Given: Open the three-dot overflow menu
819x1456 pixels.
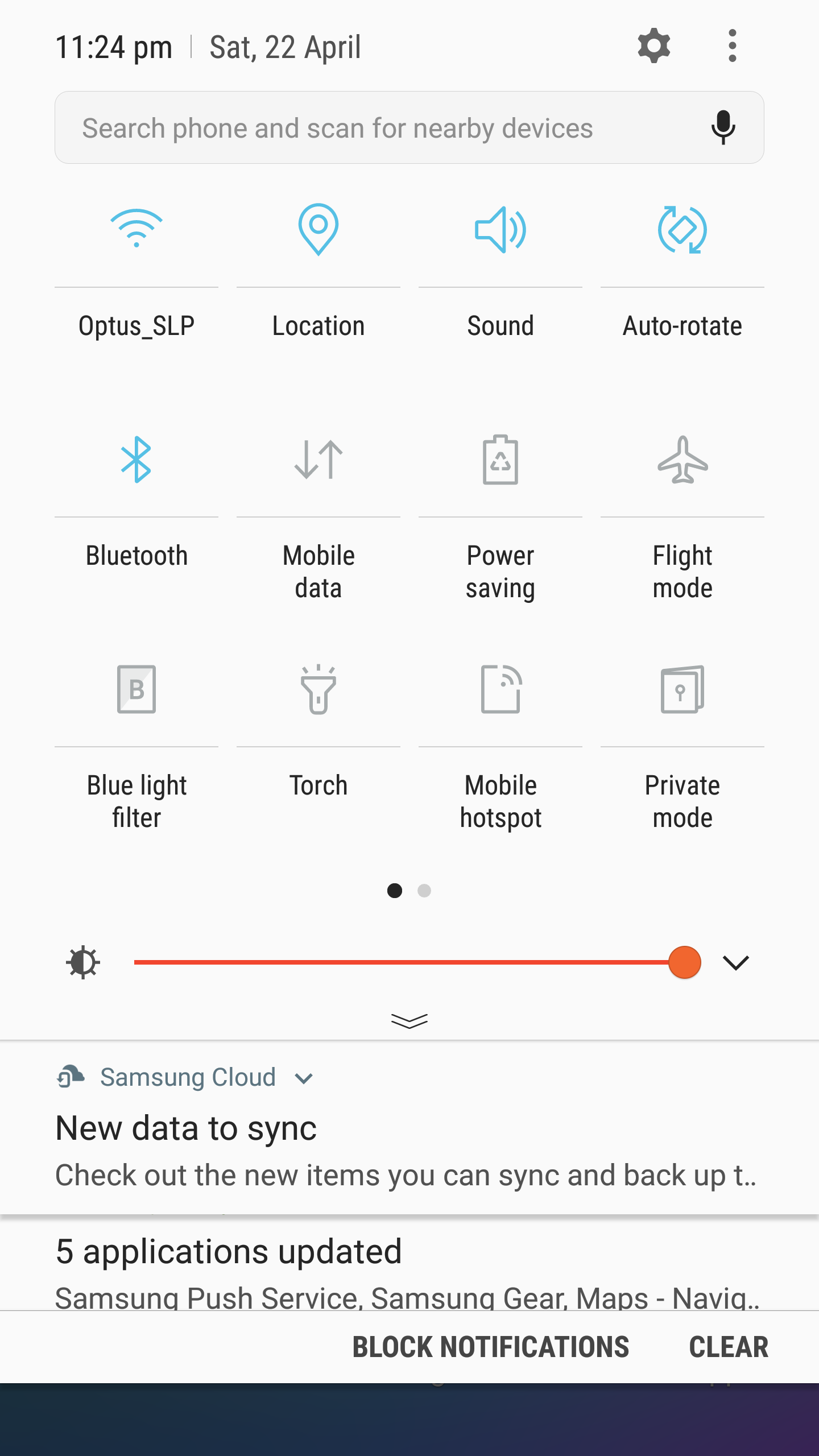Looking at the screenshot, I should (x=733, y=46).
